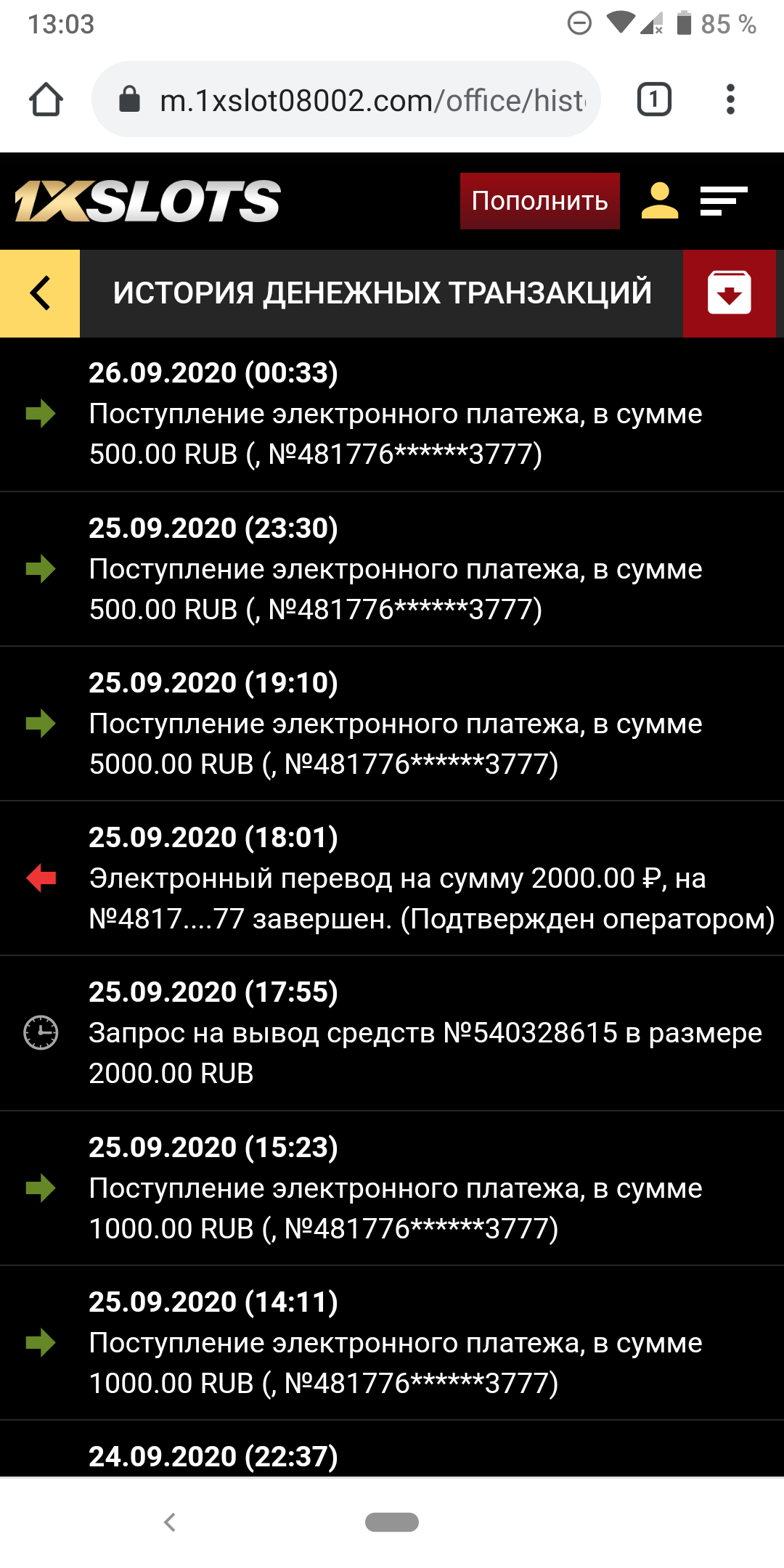Open the site hamburger menu
Image resolution: width=784 pixels, height=1568 pixels.
723,201
